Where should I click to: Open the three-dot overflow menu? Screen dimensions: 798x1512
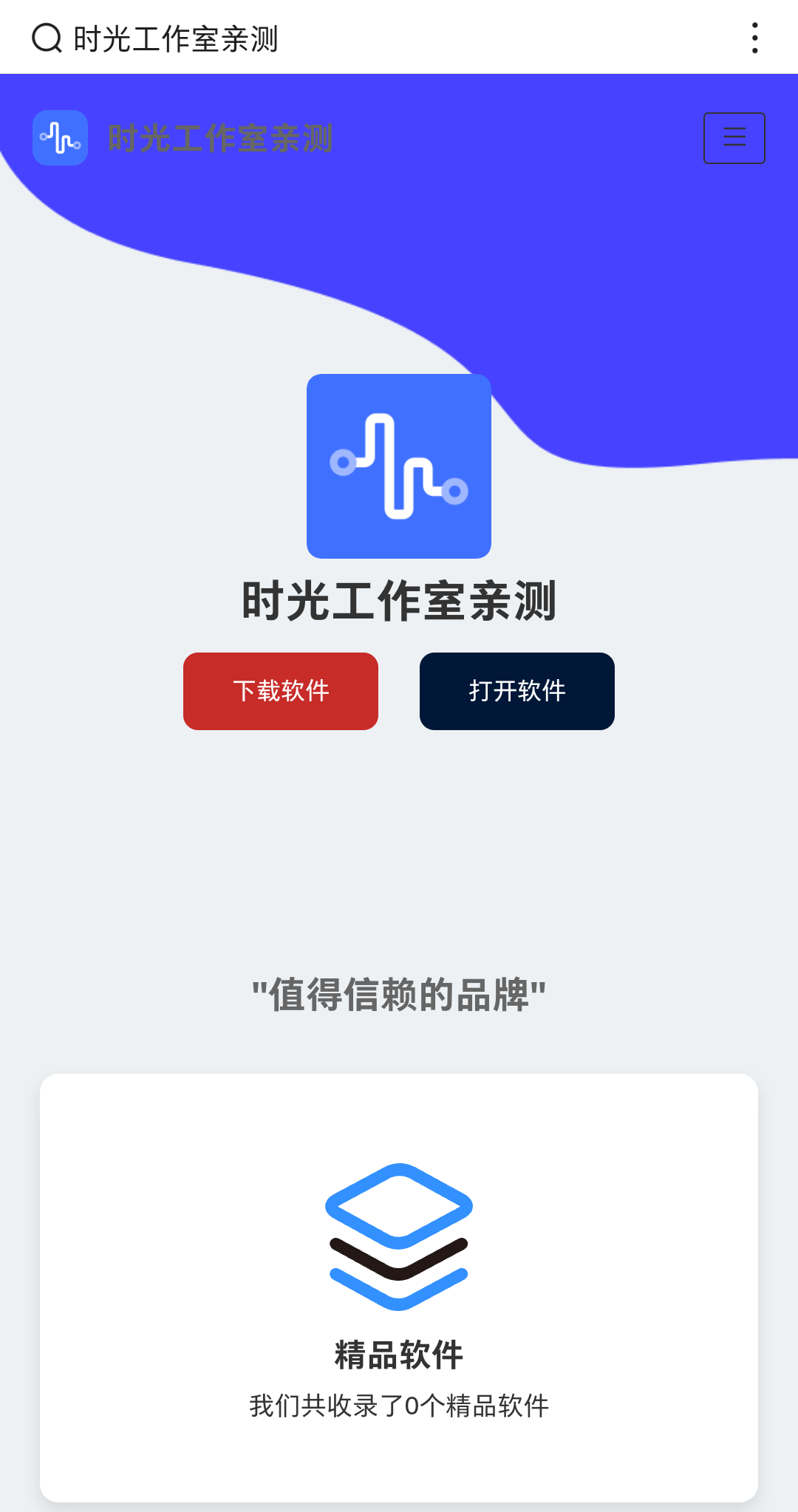point(754,38)
